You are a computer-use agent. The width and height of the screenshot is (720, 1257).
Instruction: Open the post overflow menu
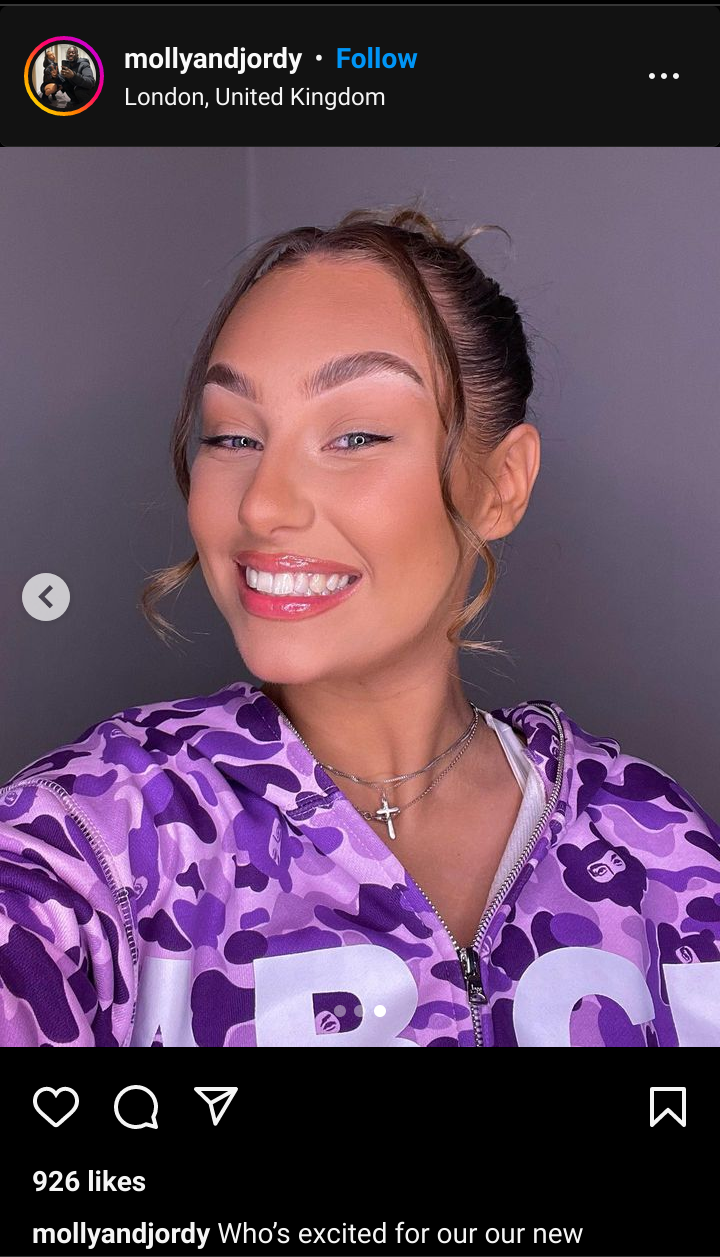(664, 76)
